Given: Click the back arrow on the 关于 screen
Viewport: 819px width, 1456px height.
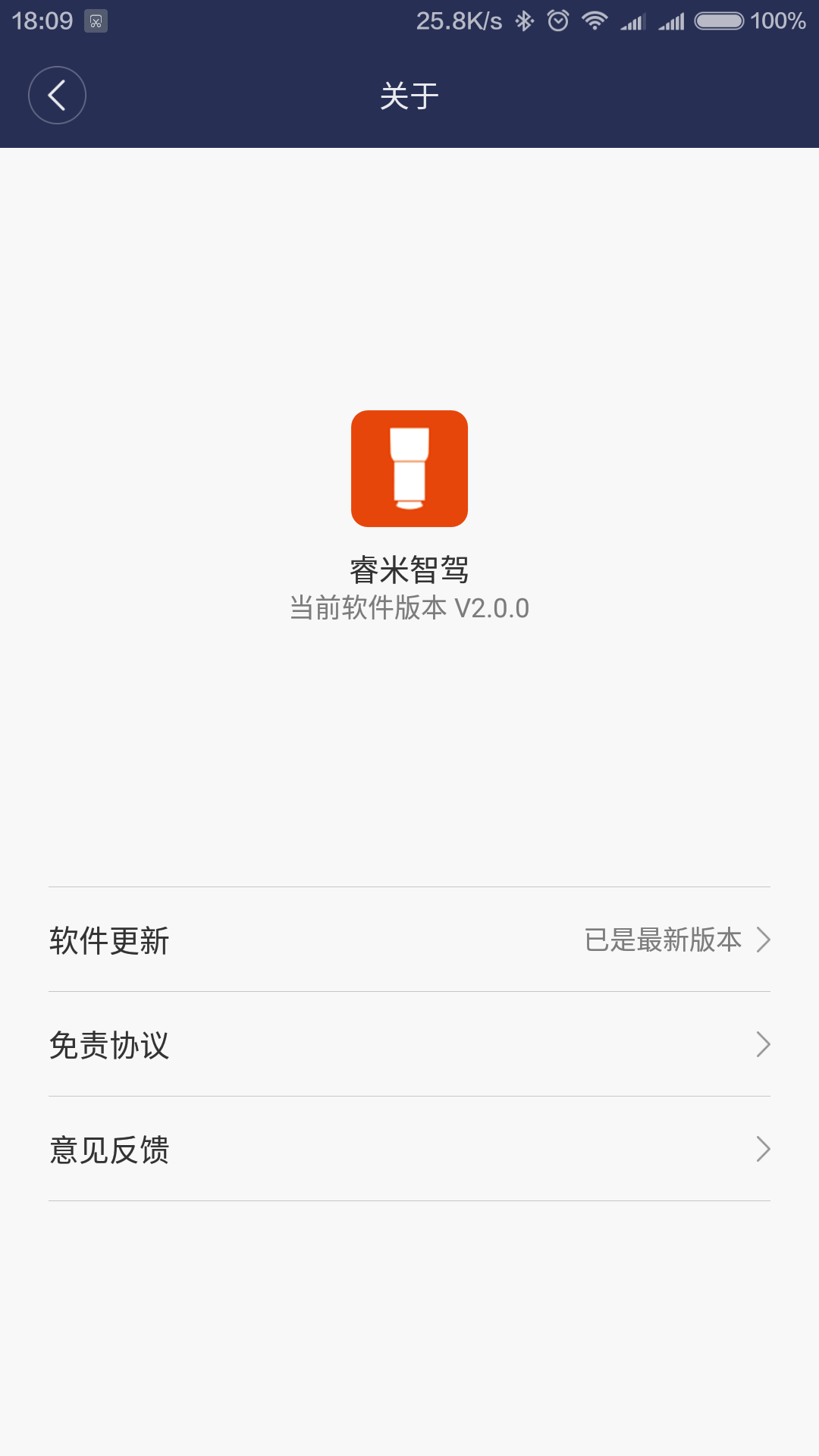Looking at the screenshot, I should [57, 95].
